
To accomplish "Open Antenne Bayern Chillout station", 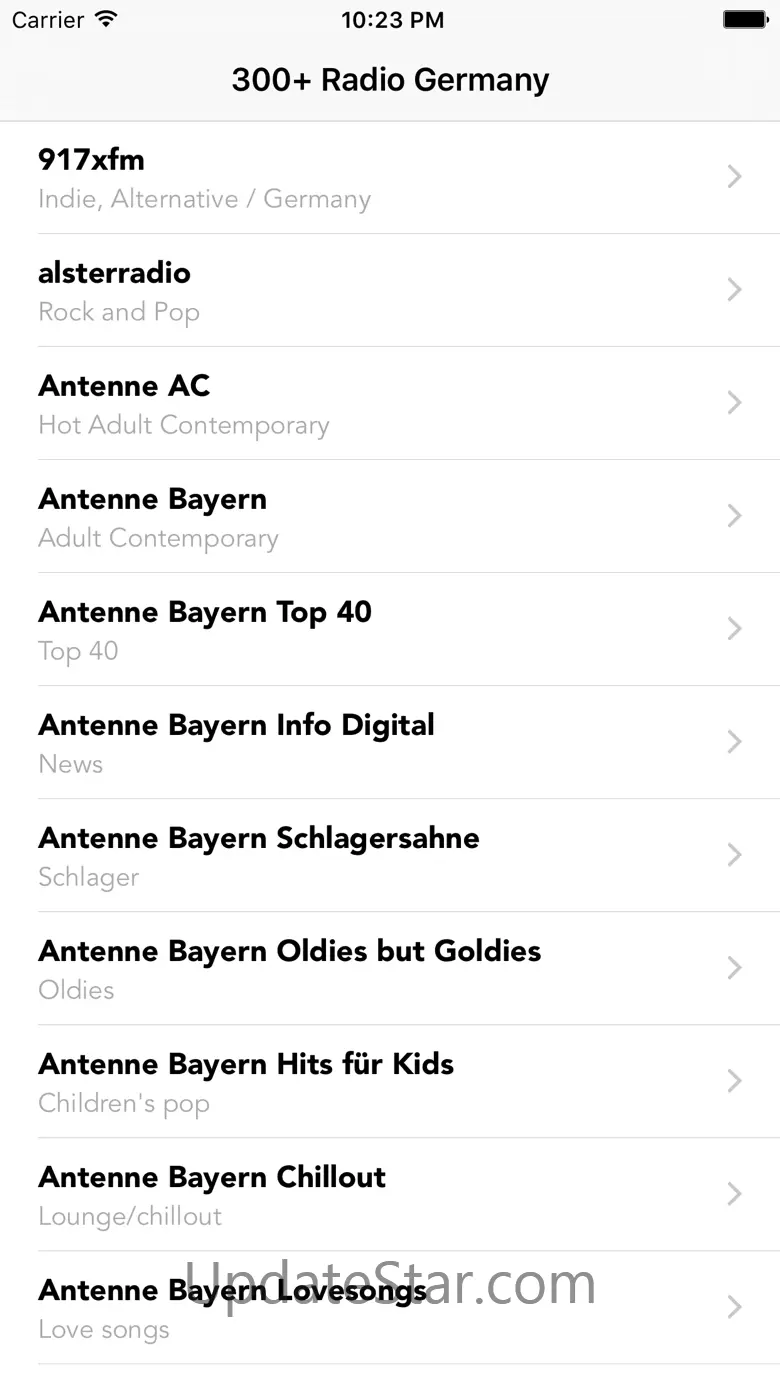I will point(390,1195).
